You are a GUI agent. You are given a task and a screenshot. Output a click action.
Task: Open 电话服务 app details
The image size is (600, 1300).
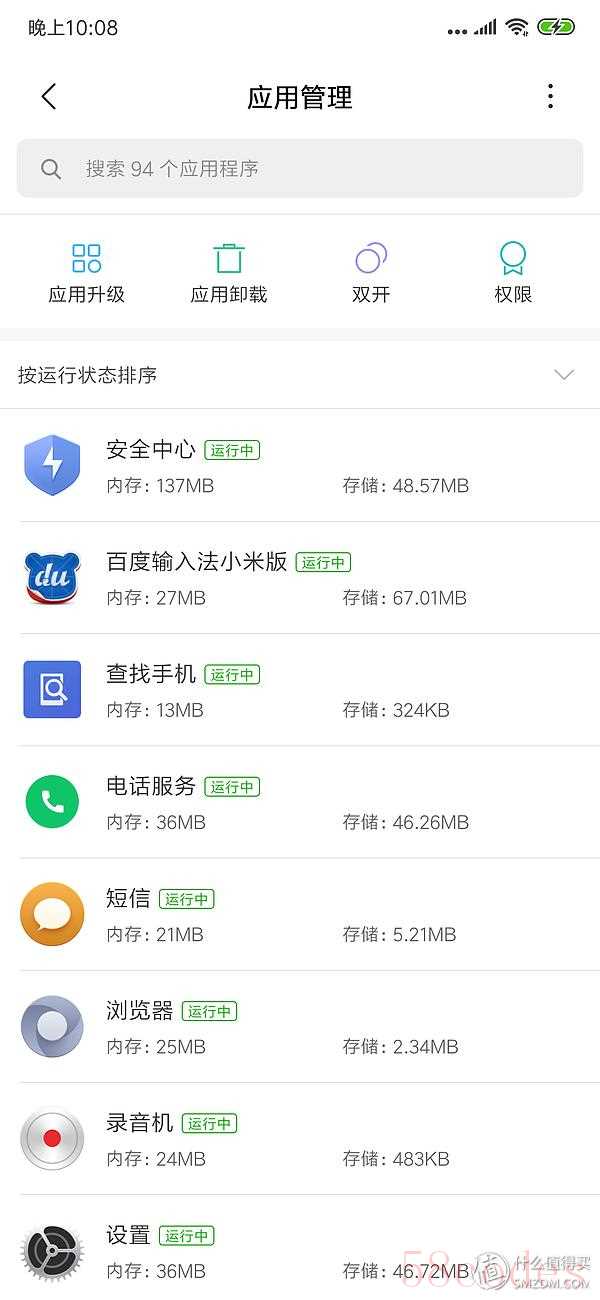pyautogui.click(x=300, y=802)
